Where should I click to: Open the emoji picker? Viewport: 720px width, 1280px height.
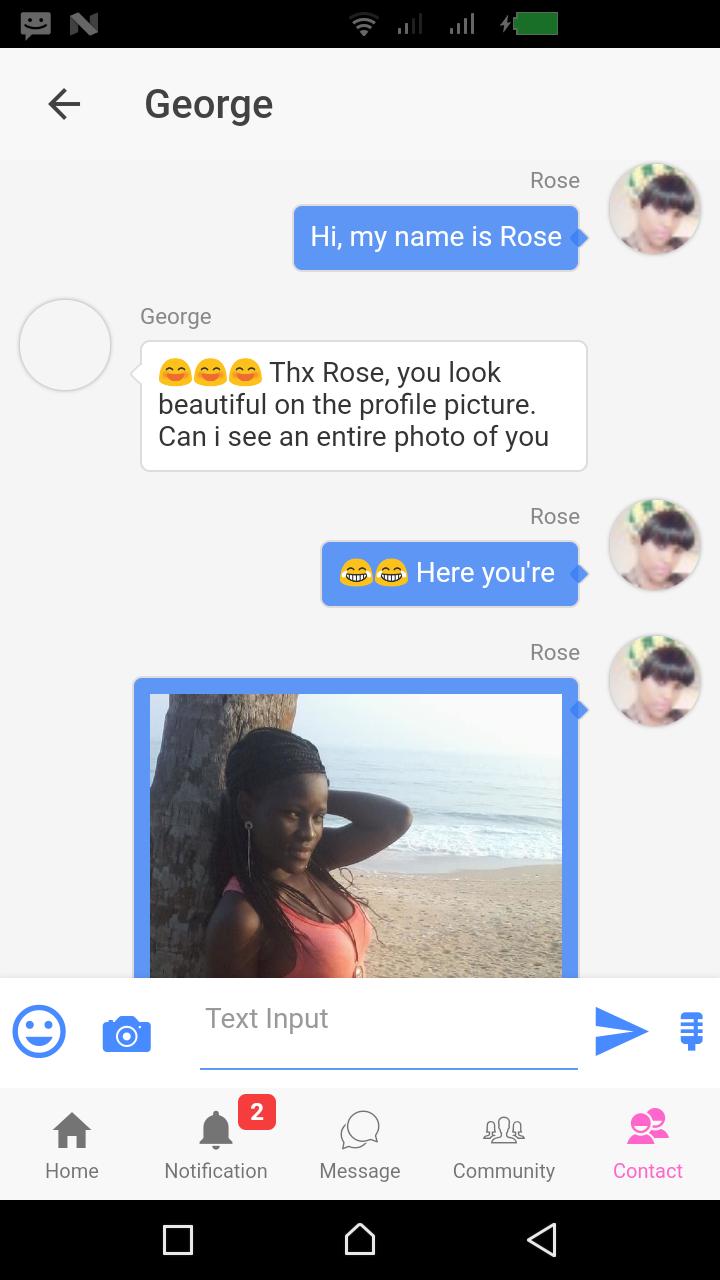tap(39, 1031)
